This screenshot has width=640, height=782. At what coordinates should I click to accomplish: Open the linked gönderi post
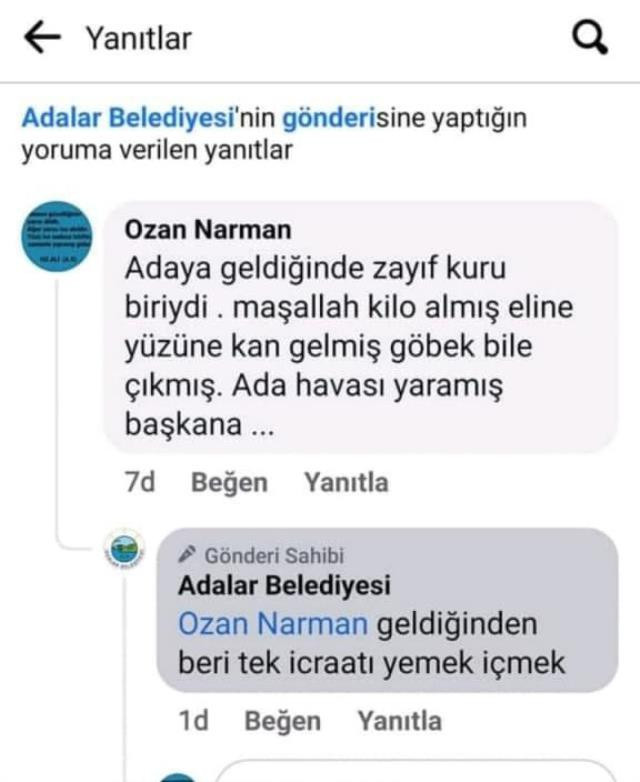coord(325,120)
